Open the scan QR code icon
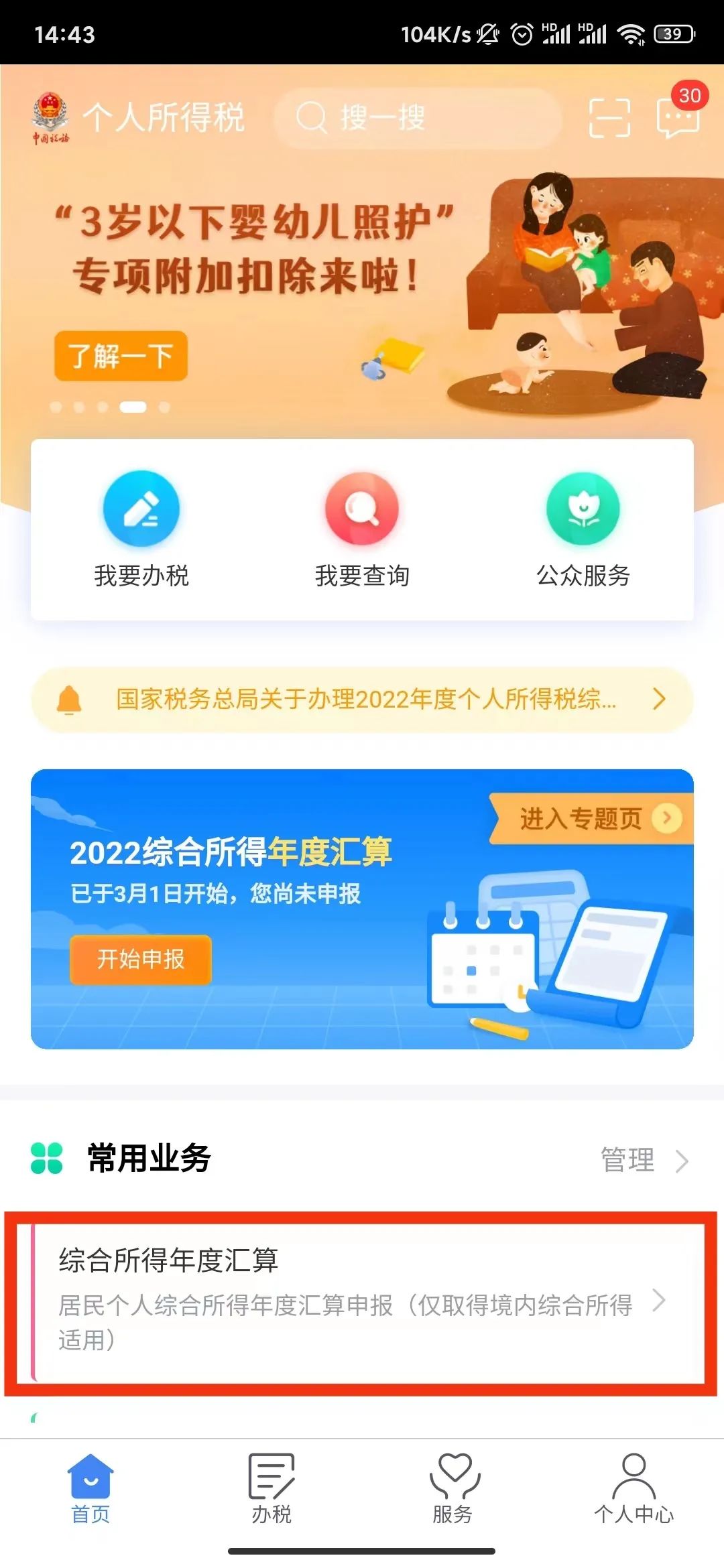Viewport: 724px width, 1568px height. click(609, 118)
